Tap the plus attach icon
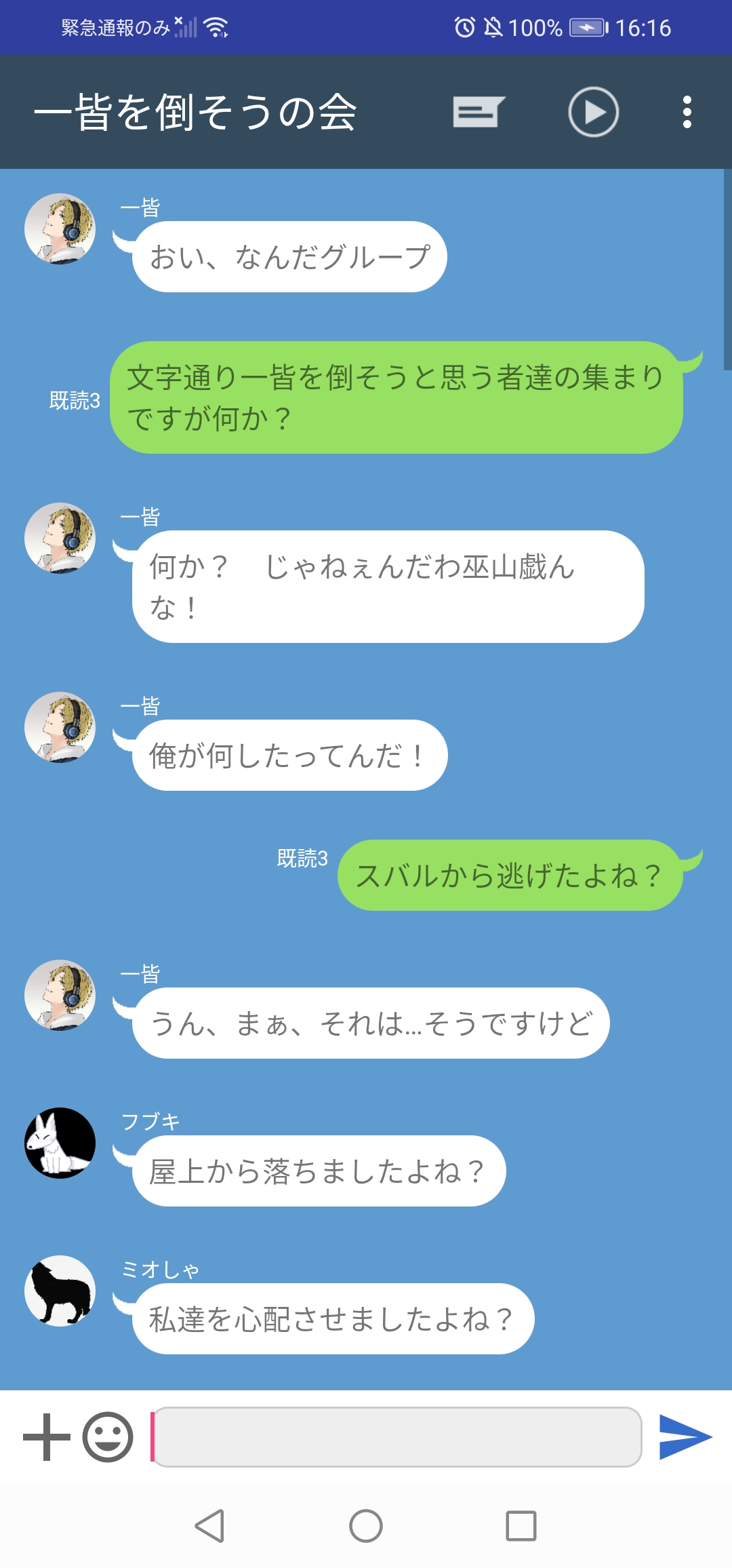This screenshot has height=1568, width=732. tap(47, 1436)
